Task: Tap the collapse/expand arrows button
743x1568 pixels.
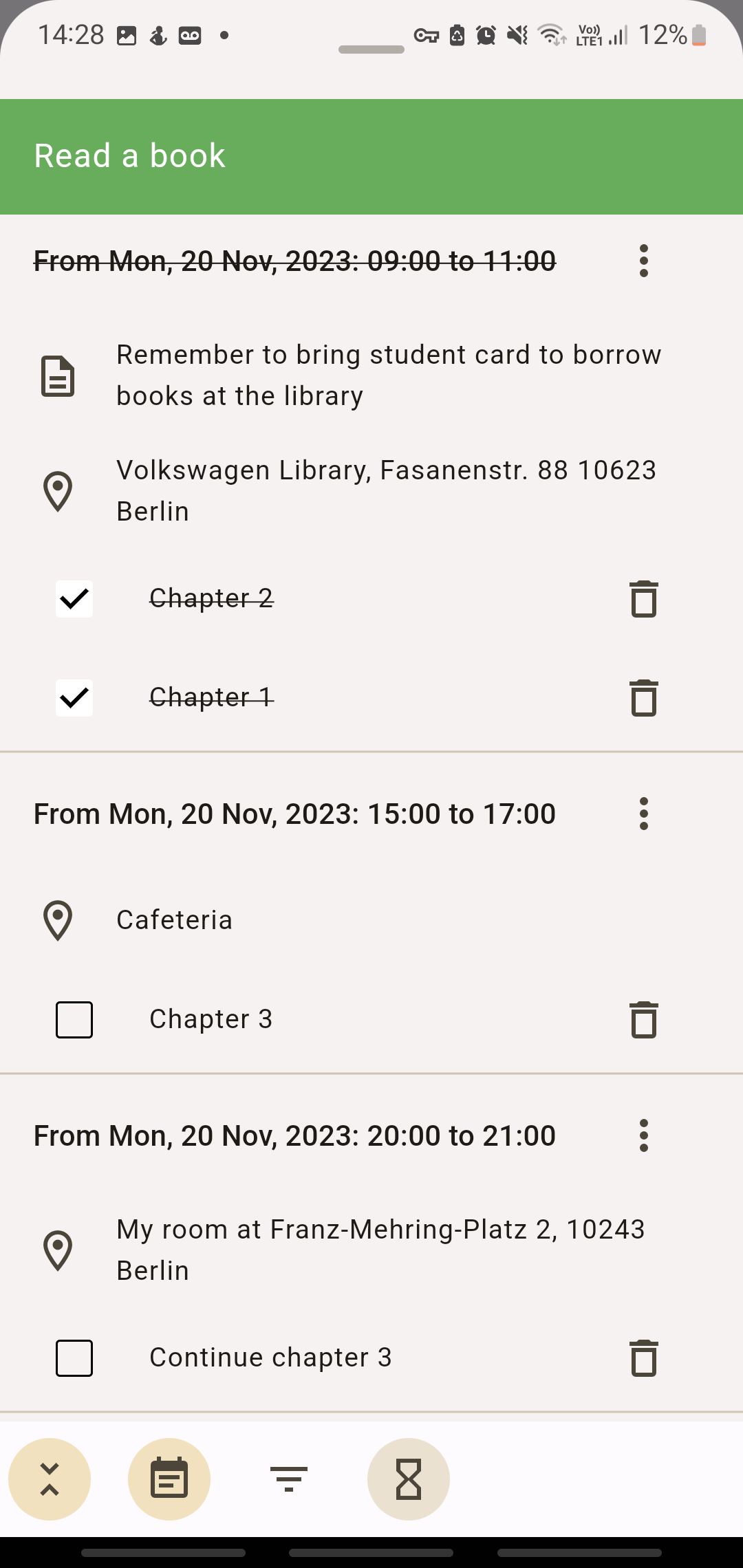Action: (50, 1479)
